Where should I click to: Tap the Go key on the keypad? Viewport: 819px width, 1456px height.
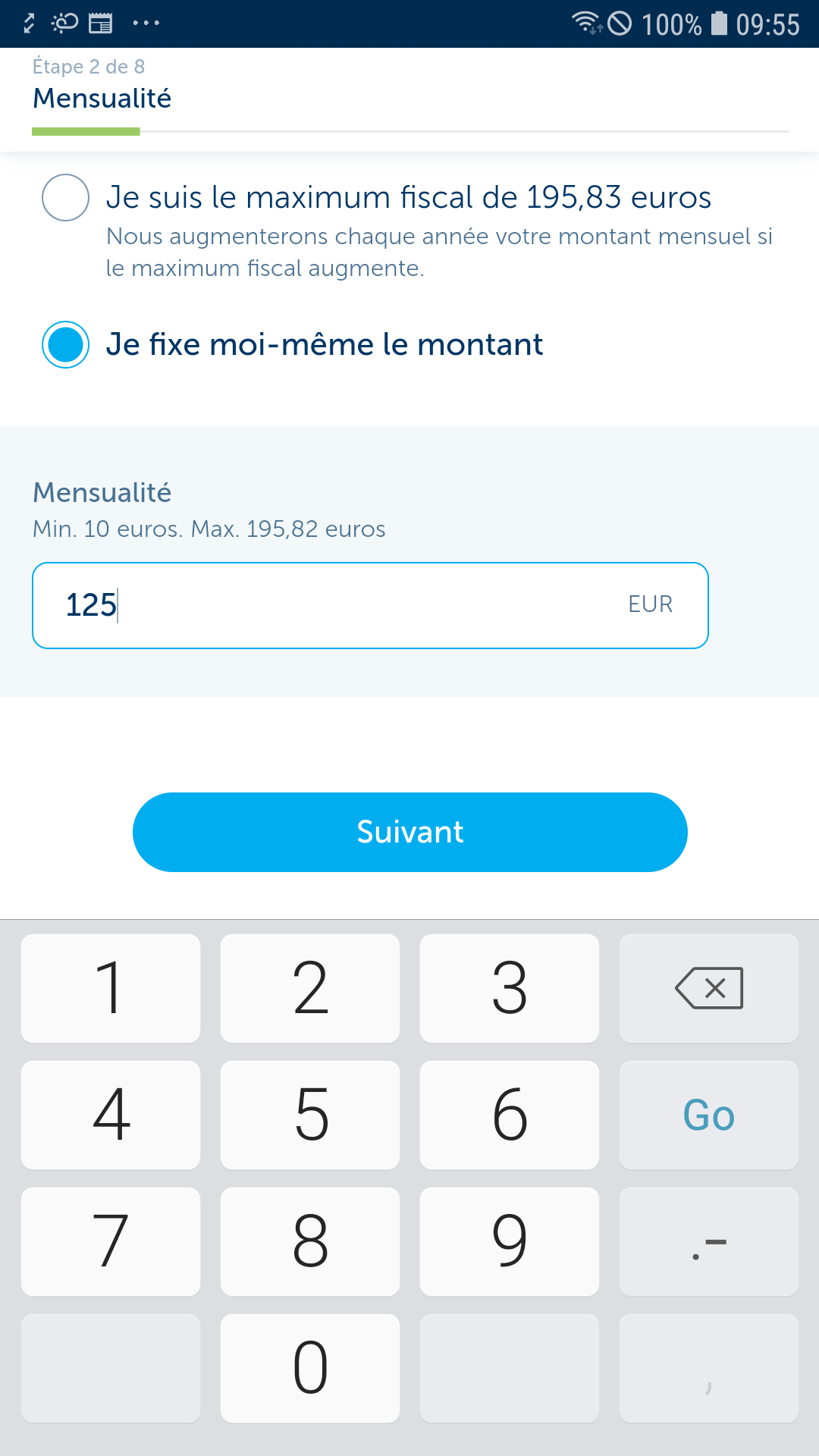(x=709, y=1115)
